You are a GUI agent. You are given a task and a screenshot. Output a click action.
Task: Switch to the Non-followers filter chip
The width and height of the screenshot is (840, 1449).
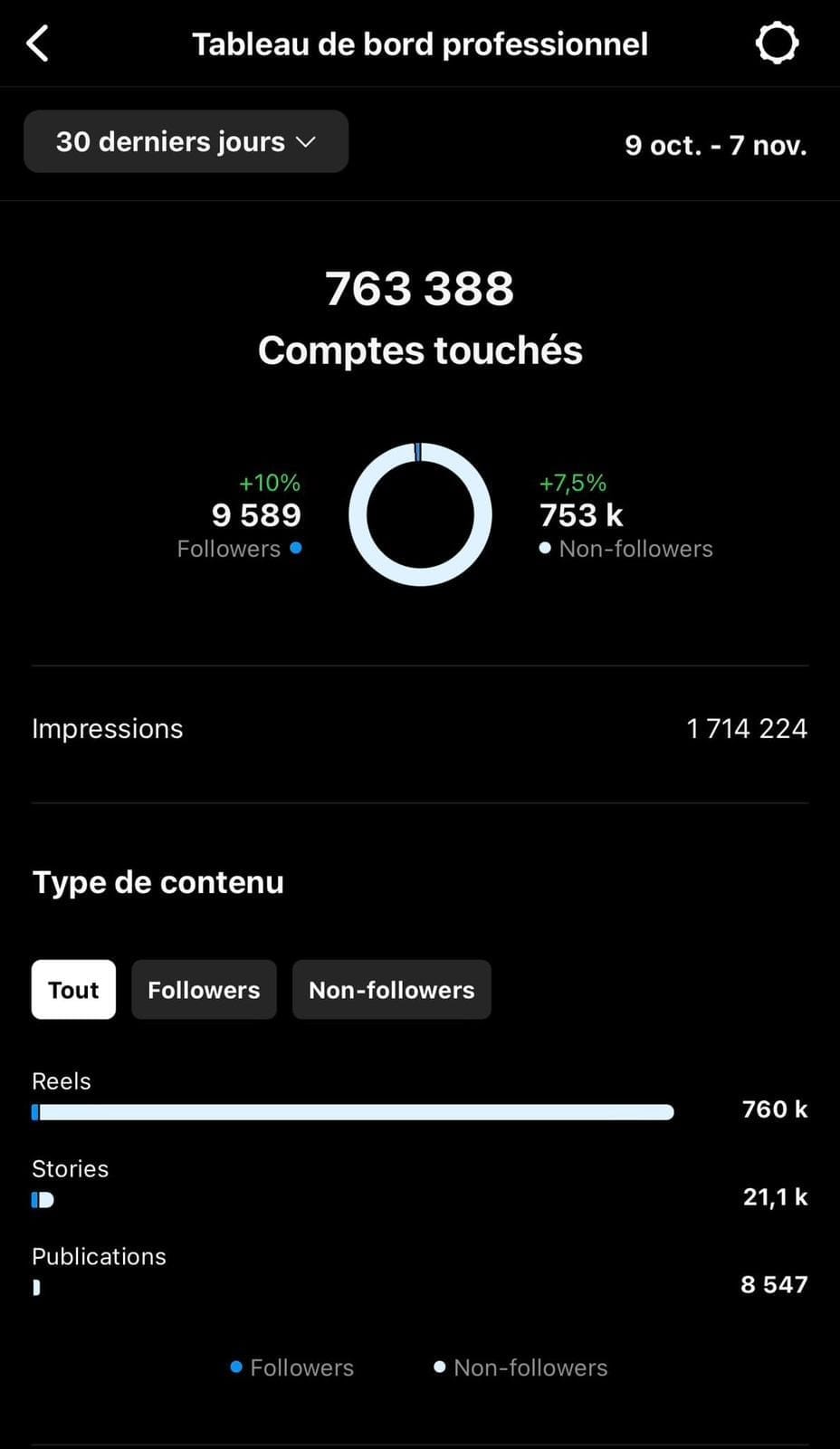pyautogui.click(x=391, y=990)
